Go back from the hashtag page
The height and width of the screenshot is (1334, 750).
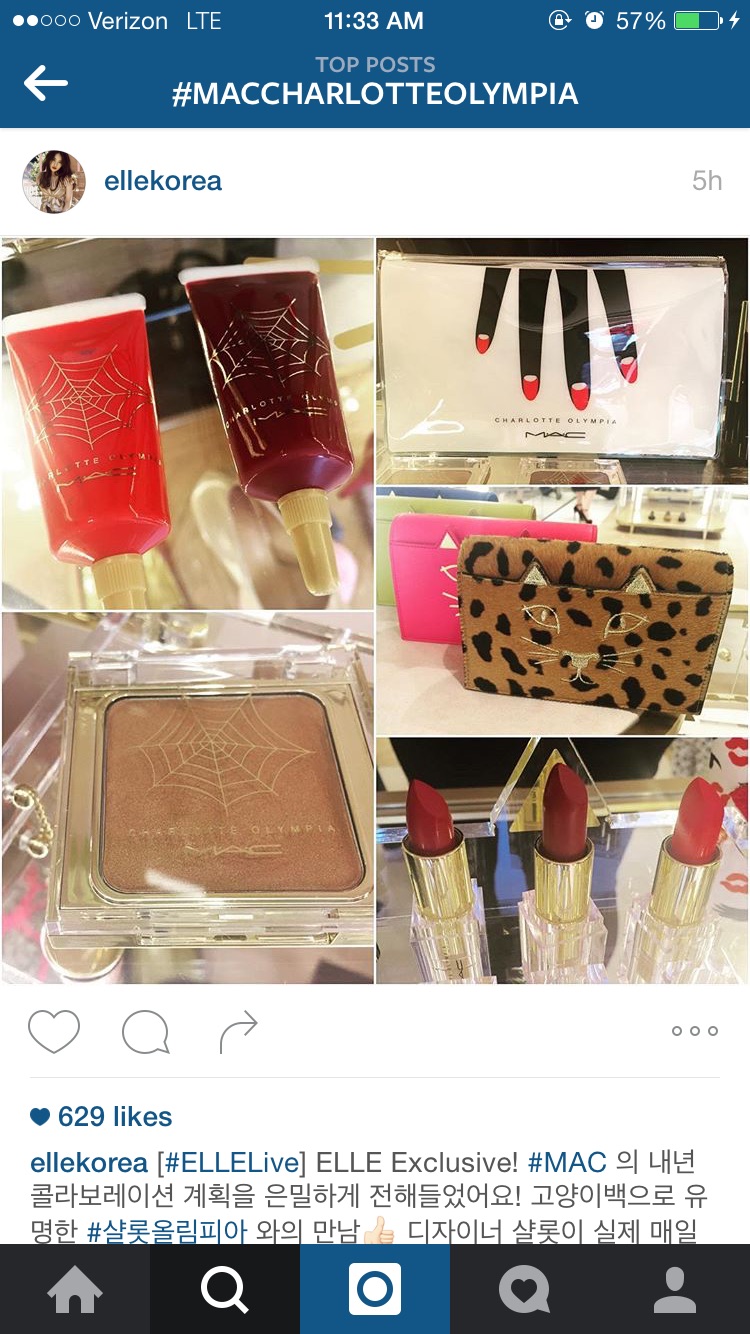coord(46,83)
